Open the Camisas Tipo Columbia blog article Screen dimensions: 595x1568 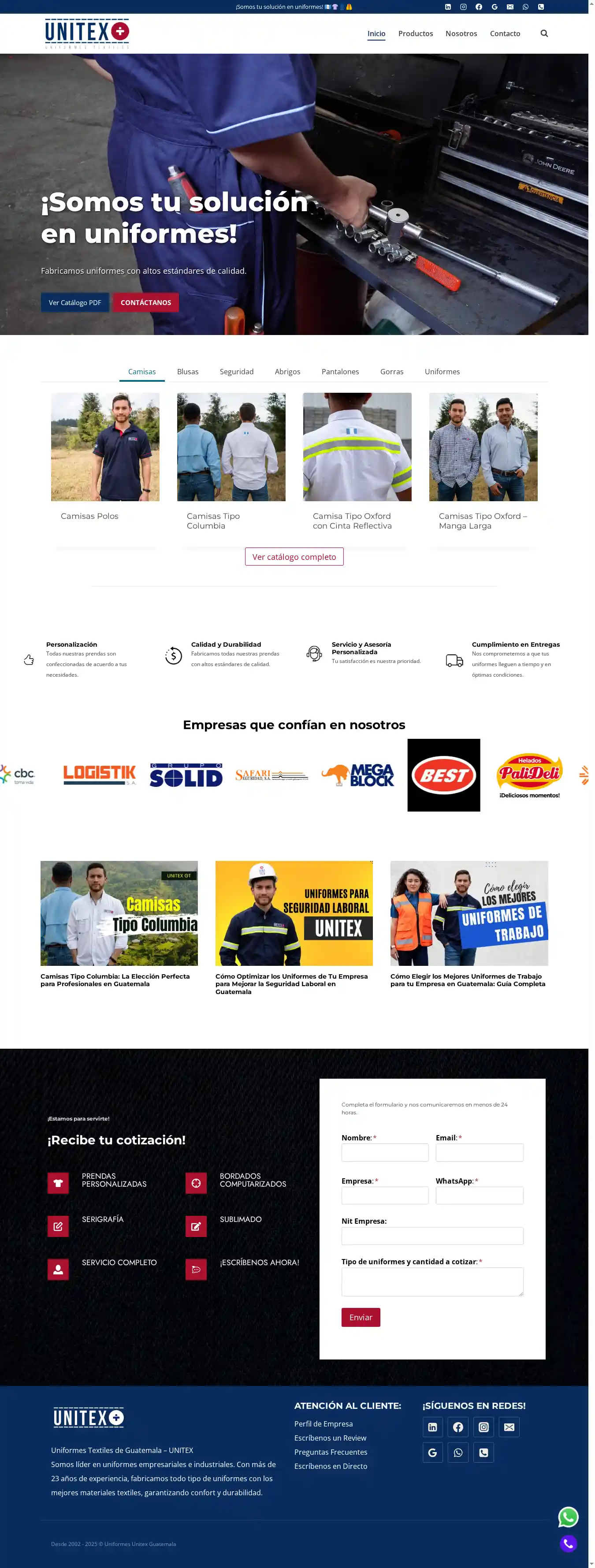pyautogui.click(x=119, y=913)
